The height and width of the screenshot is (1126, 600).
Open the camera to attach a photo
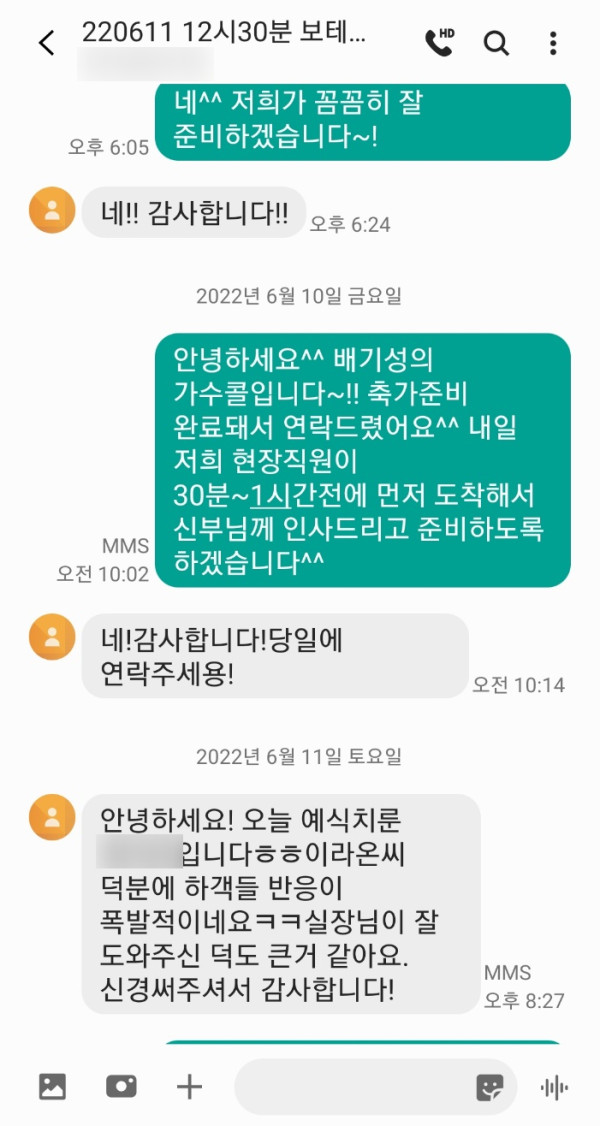point(121,1086)
